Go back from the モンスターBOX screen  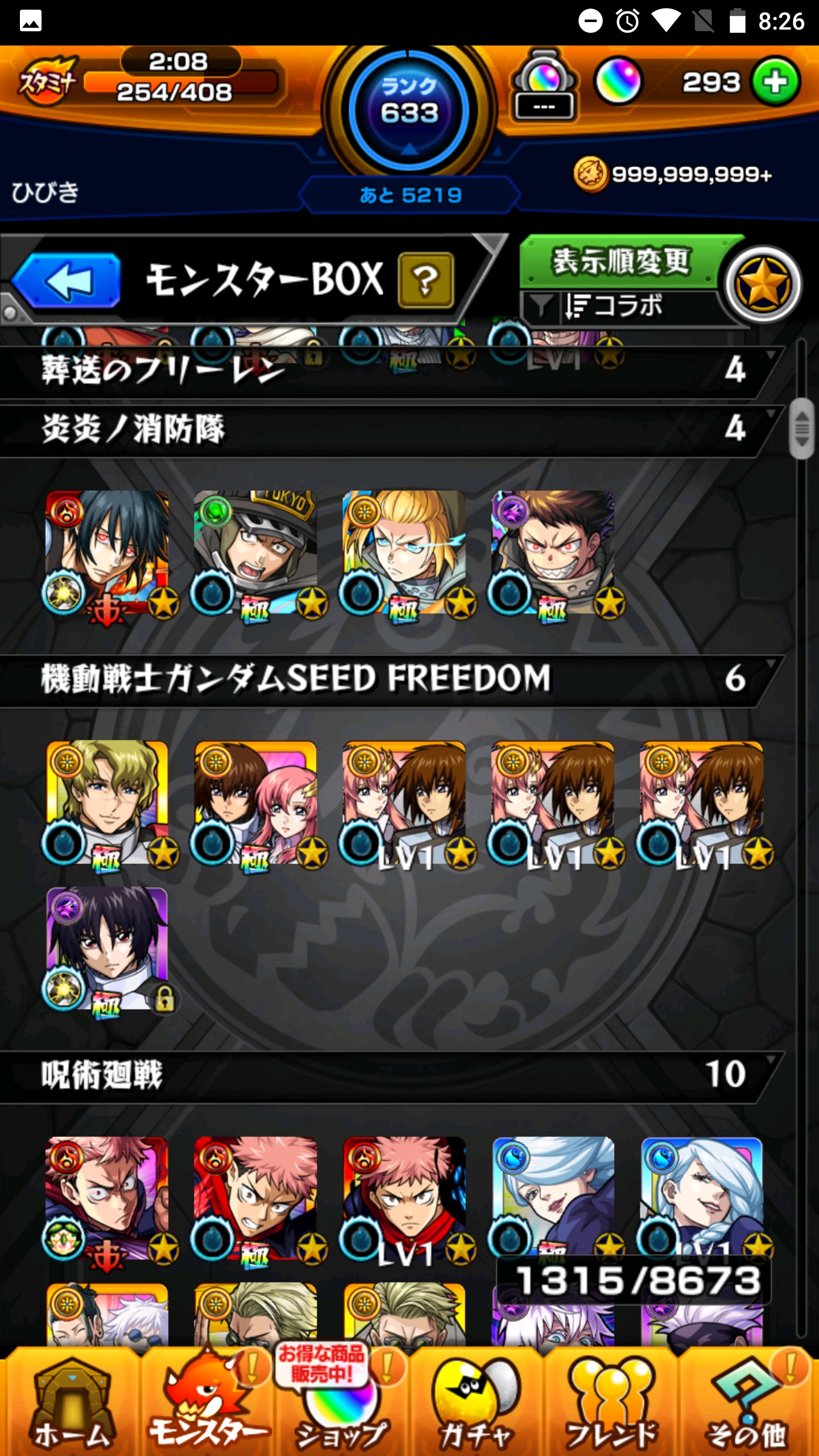pos(67,280)
